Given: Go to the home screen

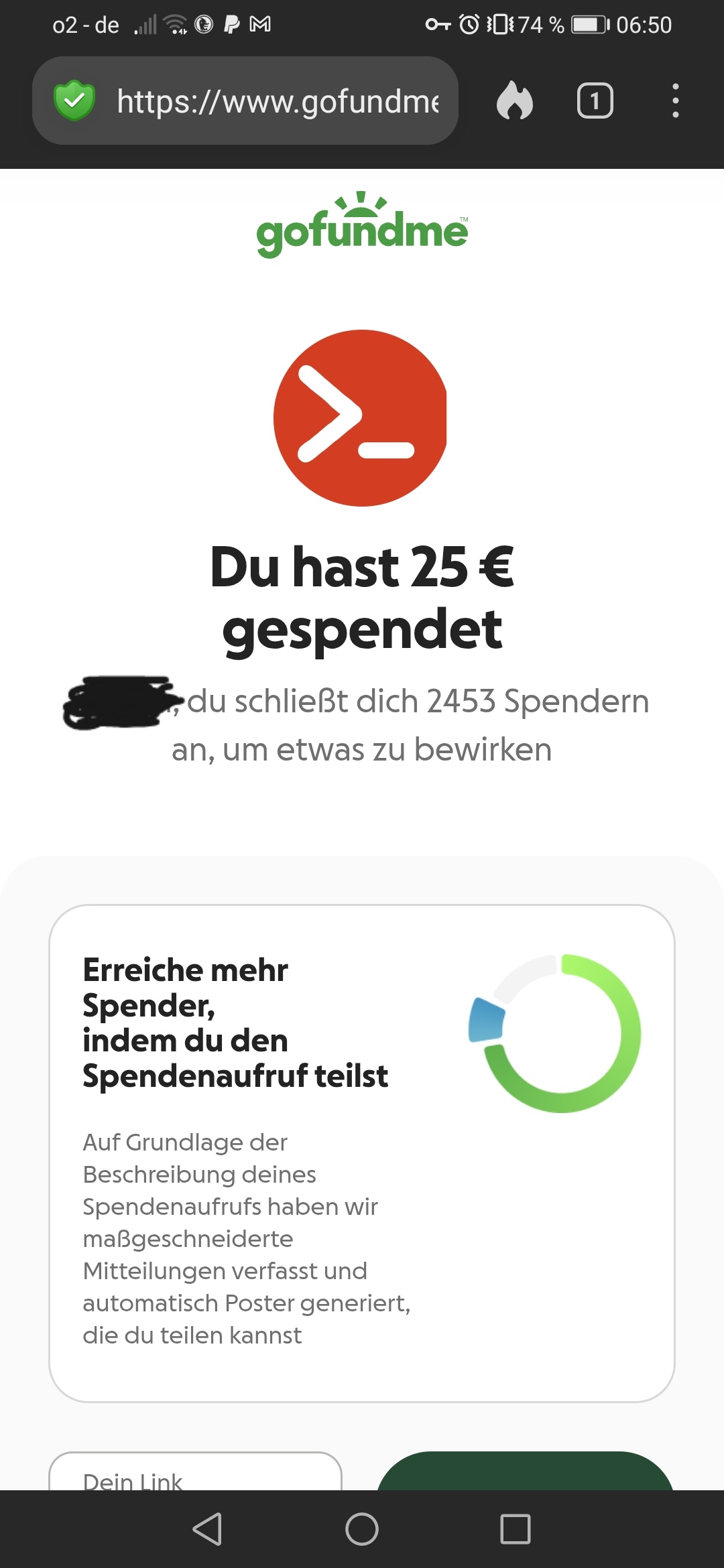Looking at the screenshot, I should point(362,1529).
